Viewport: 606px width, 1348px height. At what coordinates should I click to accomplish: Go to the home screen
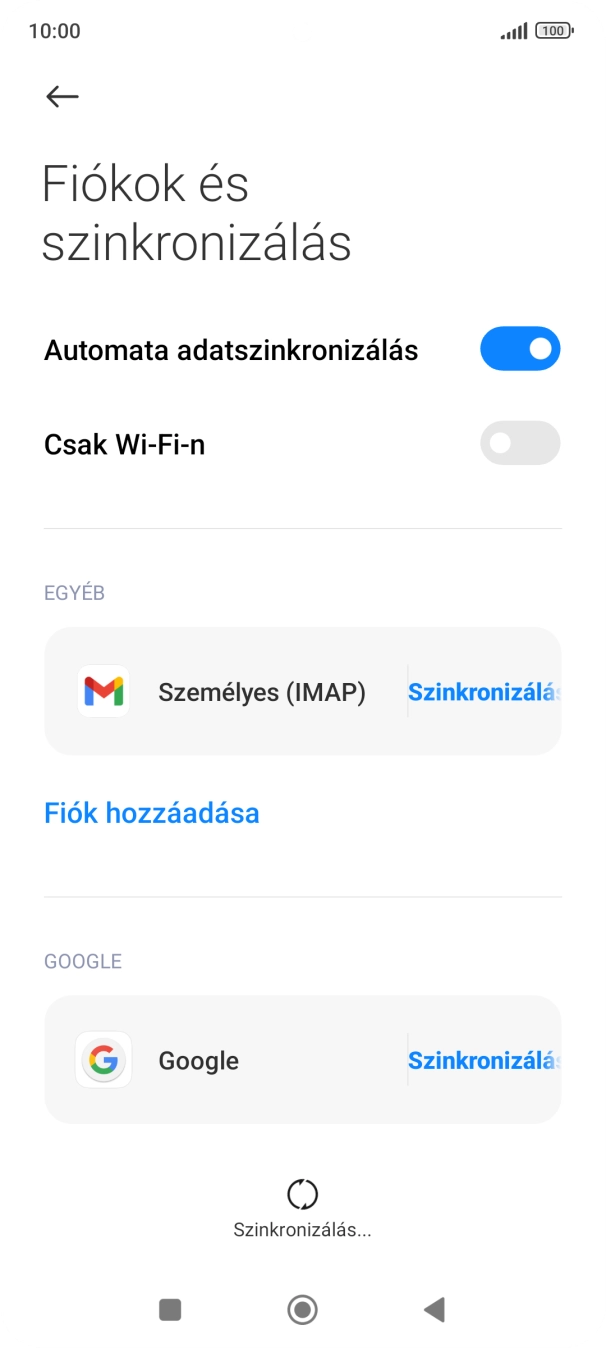pos(302,1309)
